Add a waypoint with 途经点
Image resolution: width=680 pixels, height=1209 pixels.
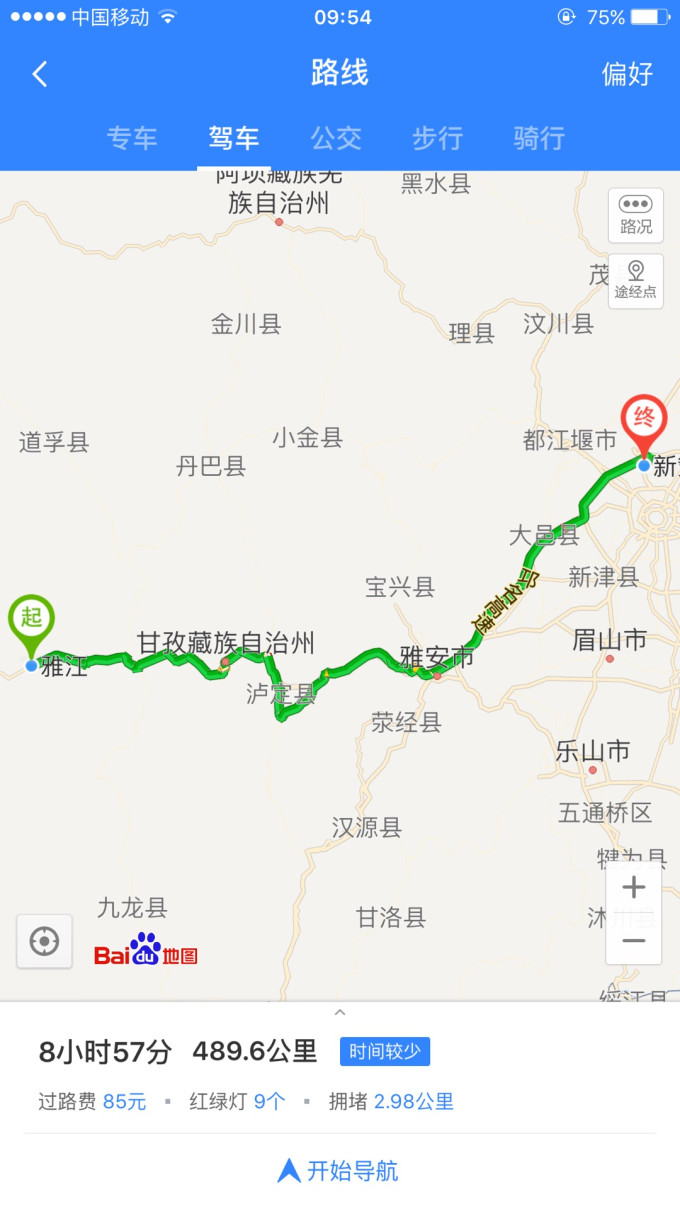pos(635,281)
